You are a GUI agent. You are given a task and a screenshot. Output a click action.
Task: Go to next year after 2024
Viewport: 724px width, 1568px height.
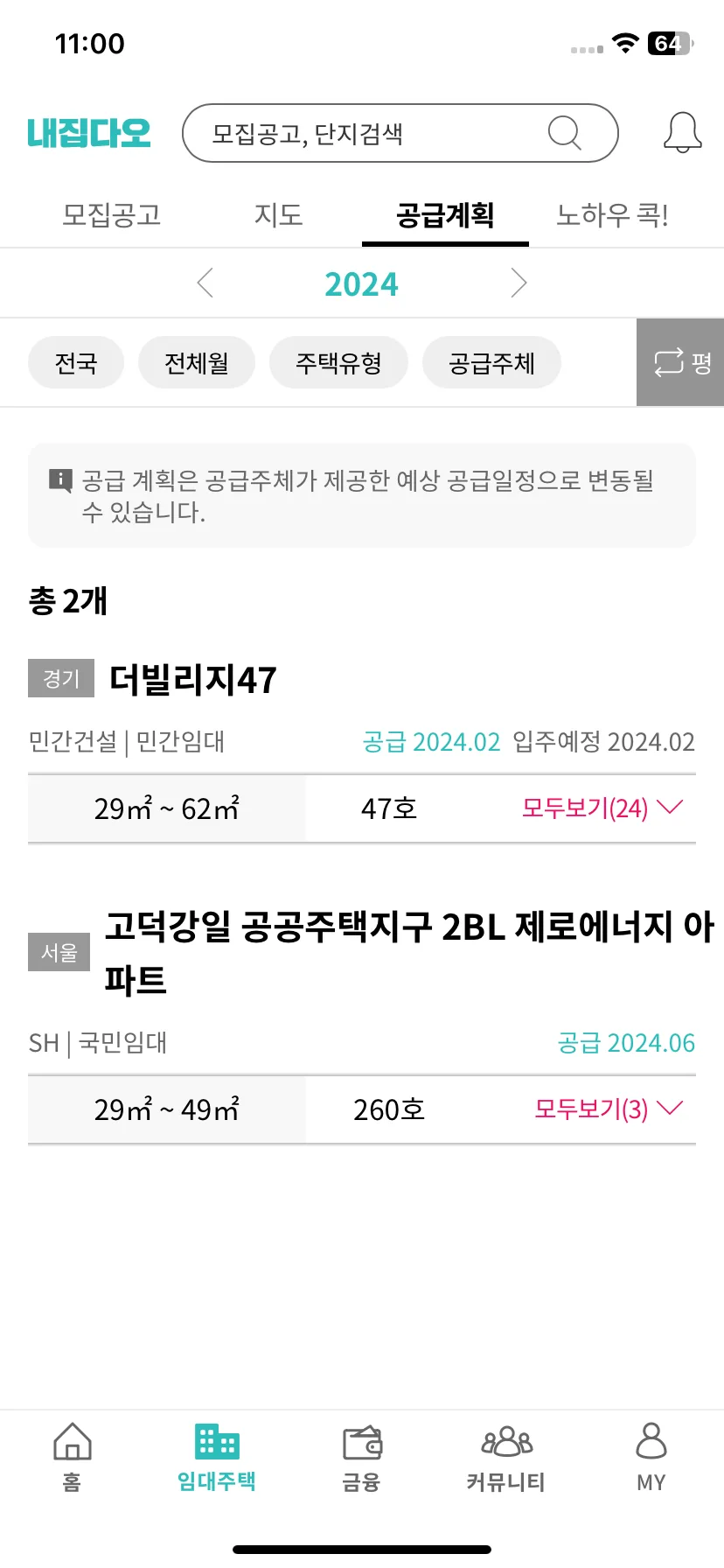click(519, 283)
